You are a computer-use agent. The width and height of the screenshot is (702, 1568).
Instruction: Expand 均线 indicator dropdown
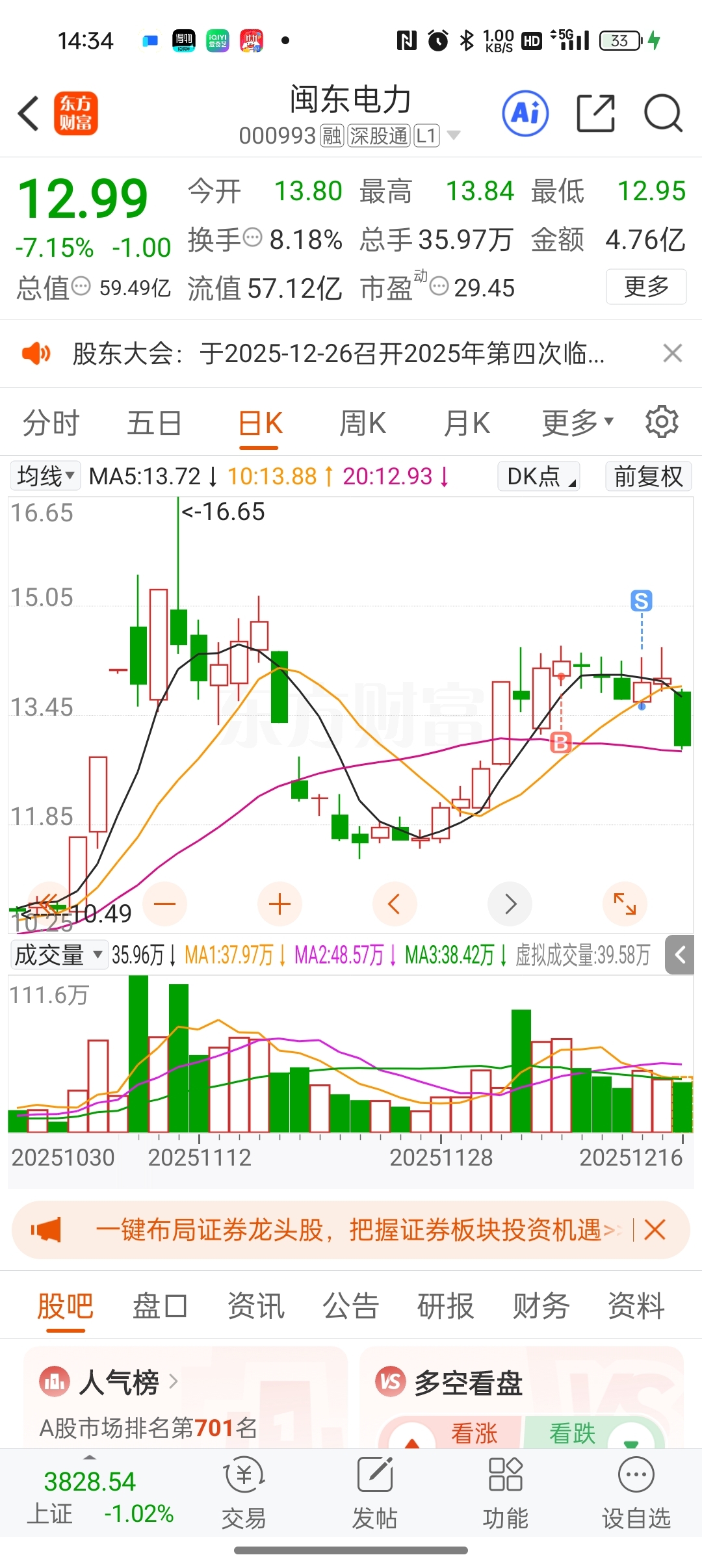pos(45,476)
